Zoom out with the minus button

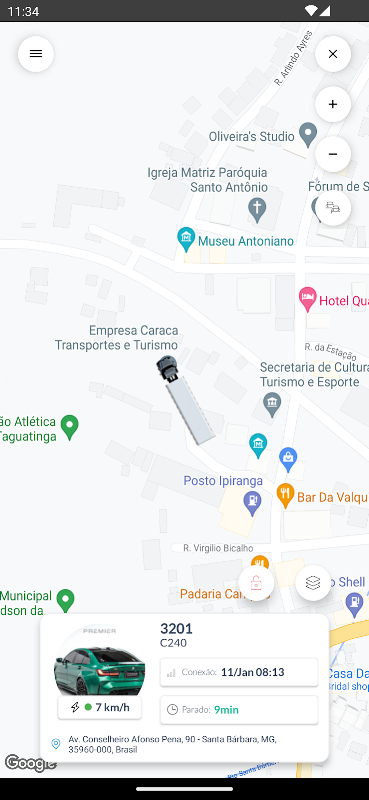(x=333, y=154)
